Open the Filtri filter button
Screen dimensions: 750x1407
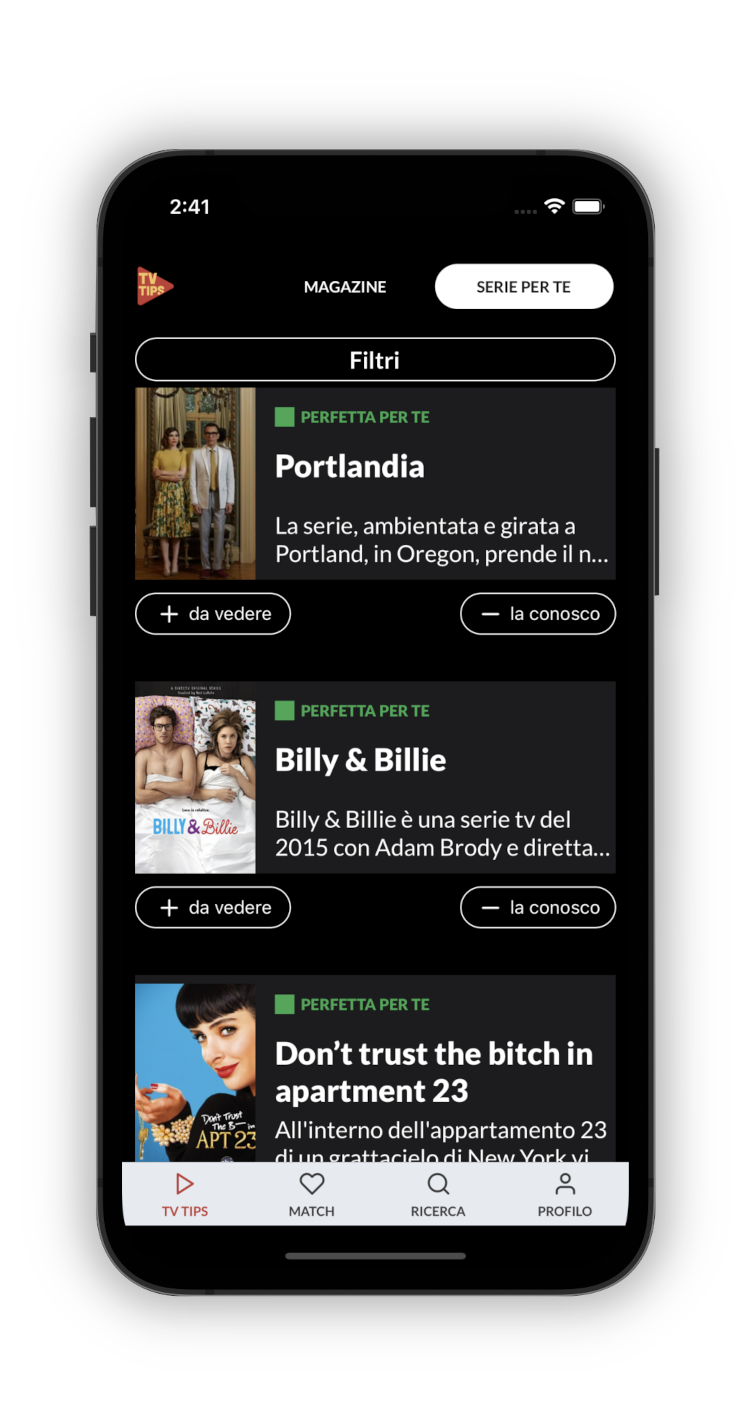tap(375, 360)
